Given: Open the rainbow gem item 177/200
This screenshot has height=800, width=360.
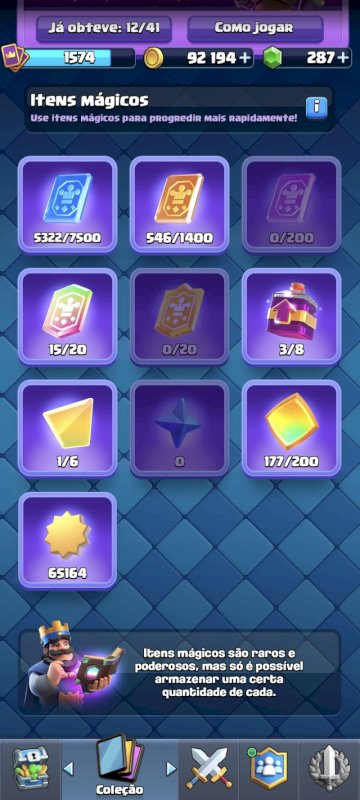Looking at the screenshot, I should (x=291, y=429).
